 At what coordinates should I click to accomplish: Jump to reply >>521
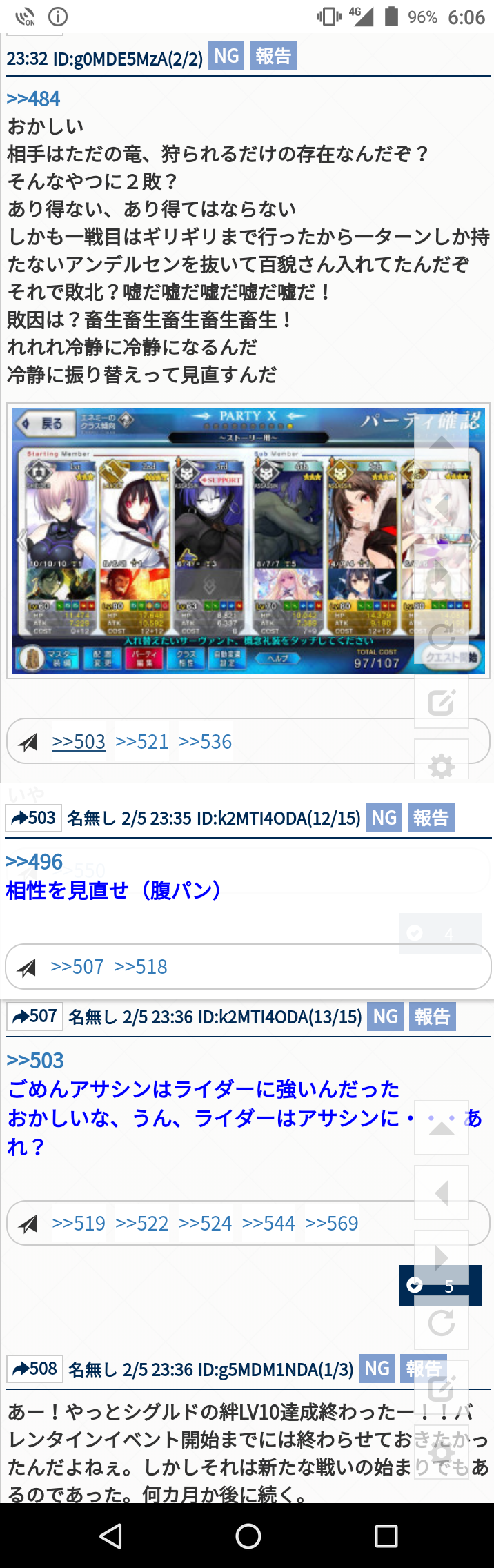[141, 741]
